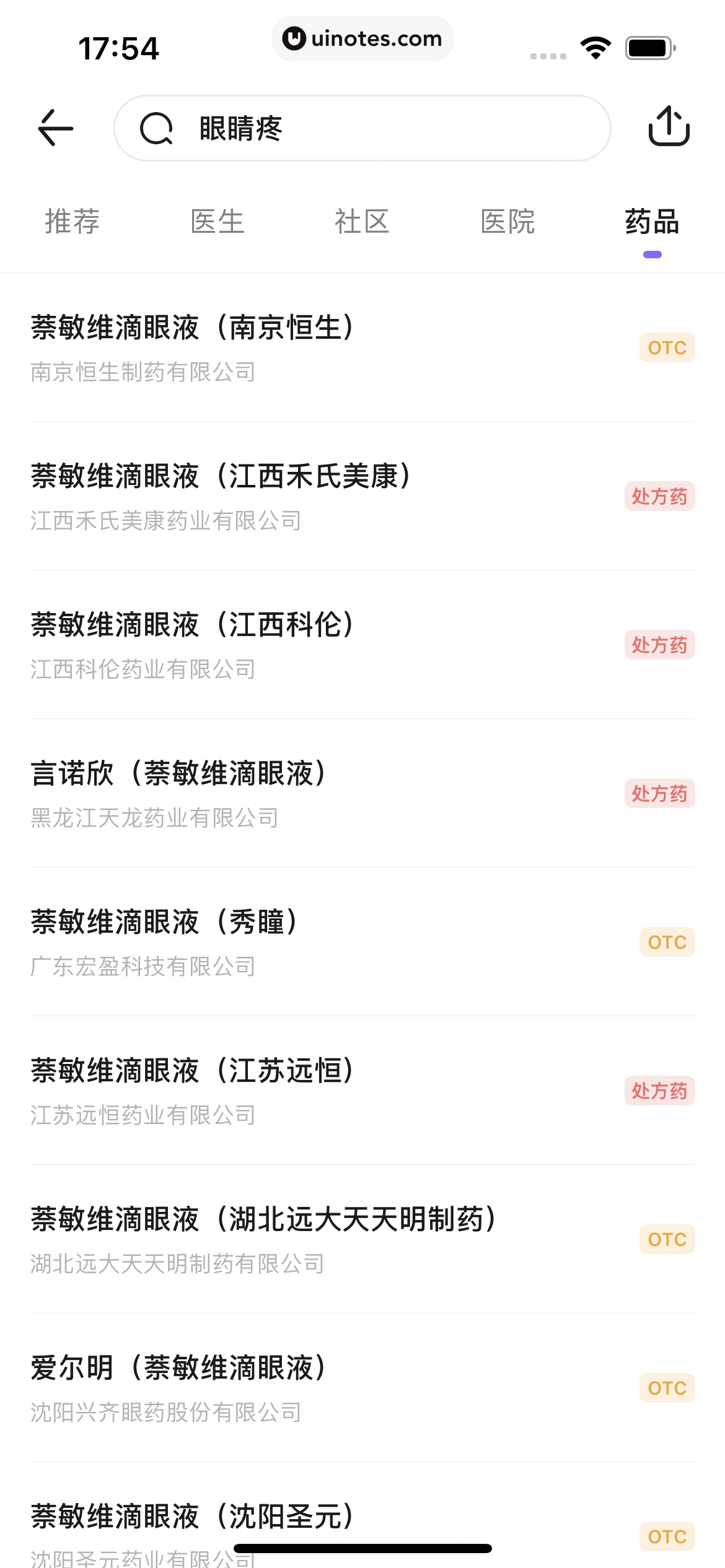Open the 医生 tab
The image size is (725, 1568).
click(217, 222)
